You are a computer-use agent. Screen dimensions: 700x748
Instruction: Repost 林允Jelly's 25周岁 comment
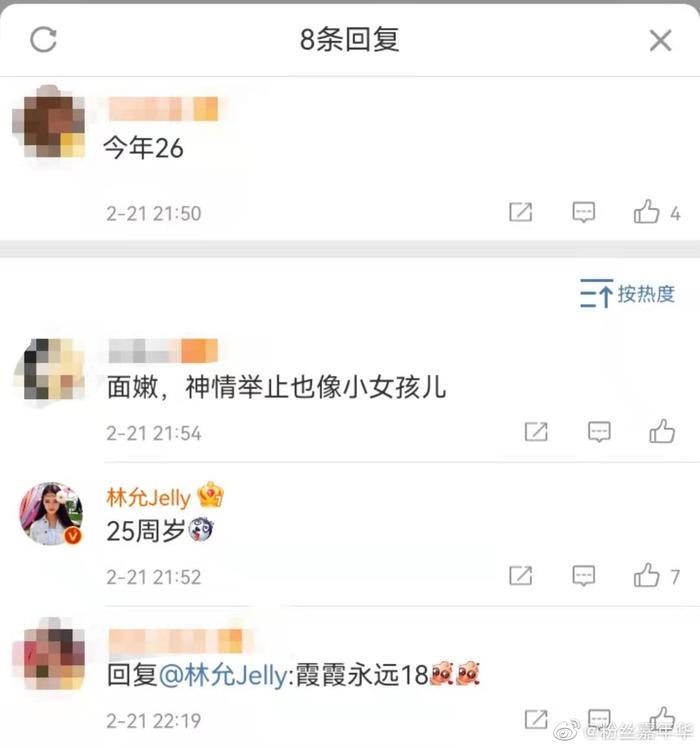coord(521,576)
